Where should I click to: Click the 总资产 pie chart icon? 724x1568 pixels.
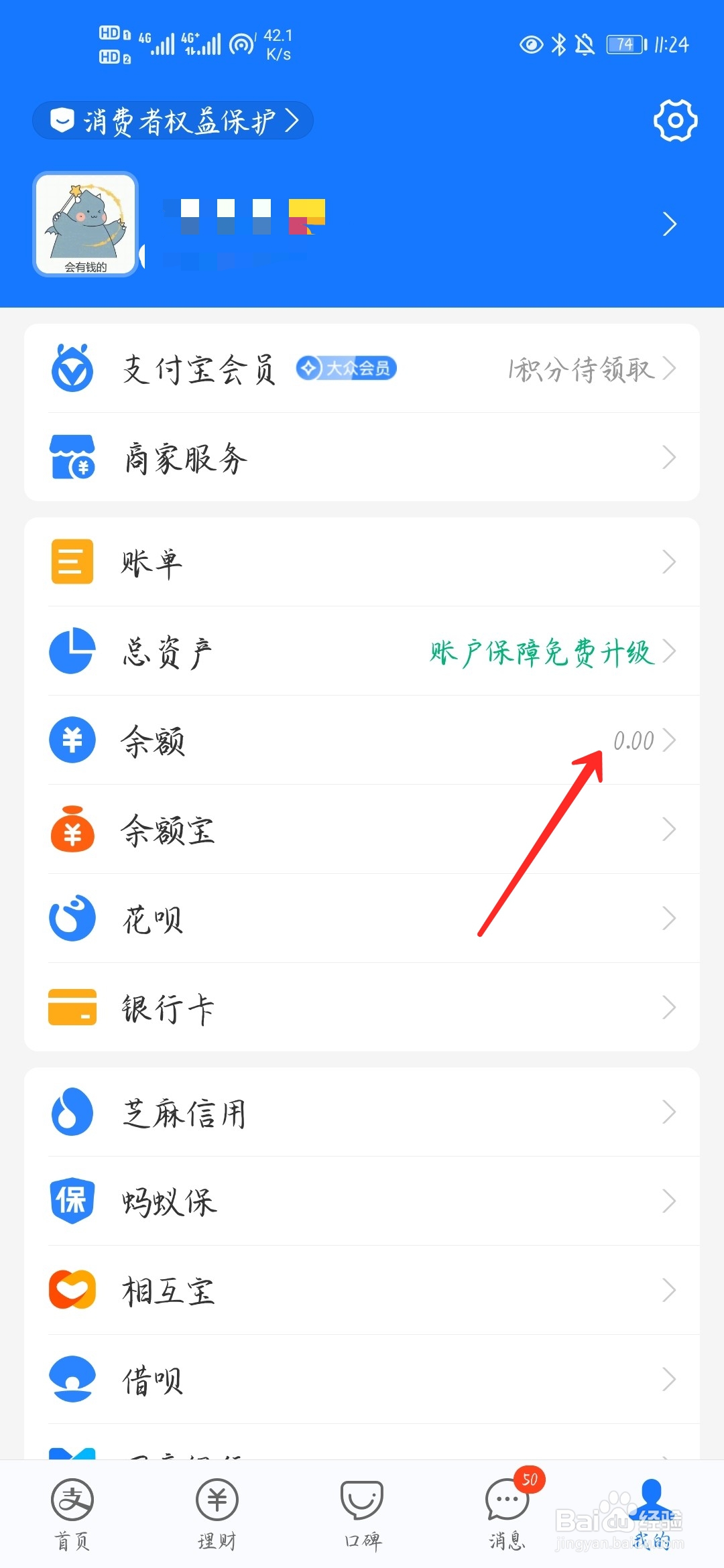pos(72,651)
